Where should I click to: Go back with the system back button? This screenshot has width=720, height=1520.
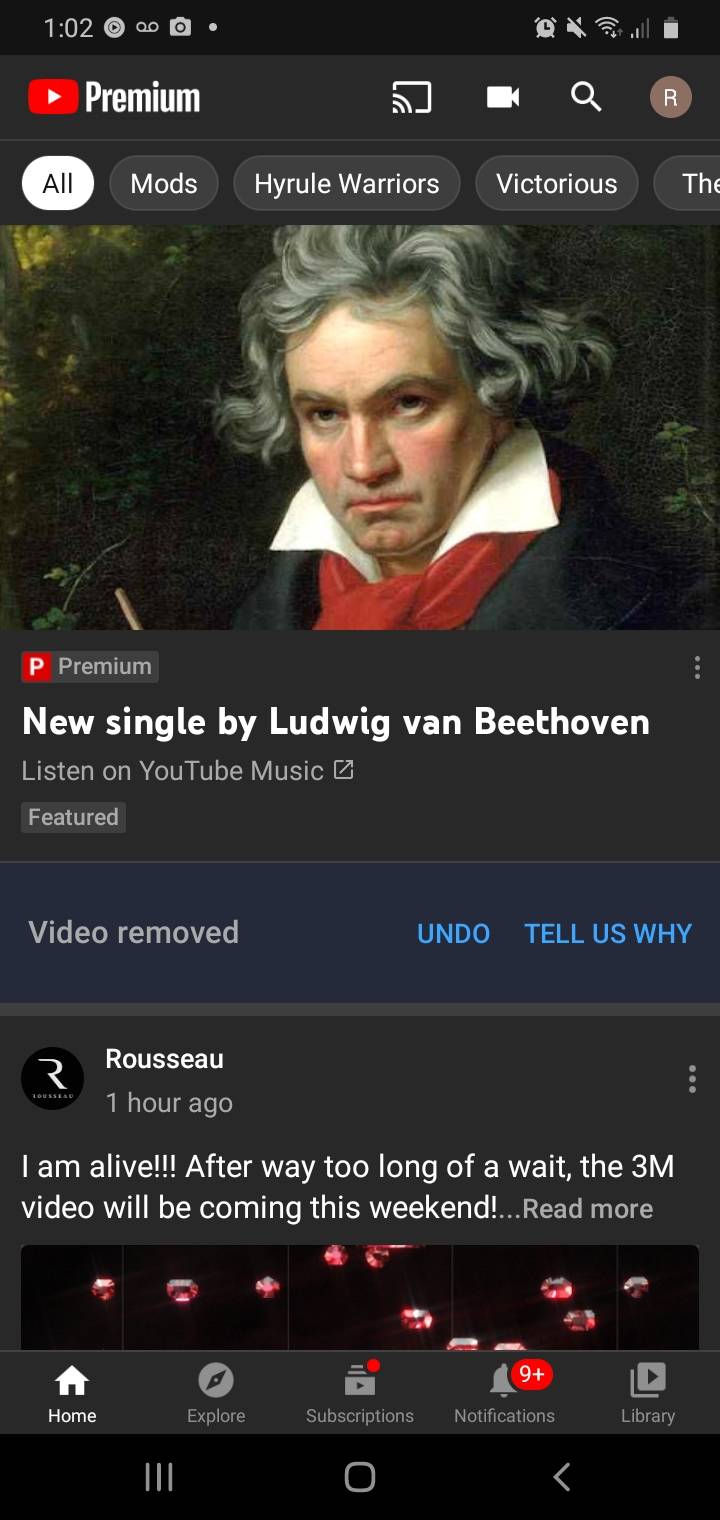pyautogui.click(x=562, y=1477)
